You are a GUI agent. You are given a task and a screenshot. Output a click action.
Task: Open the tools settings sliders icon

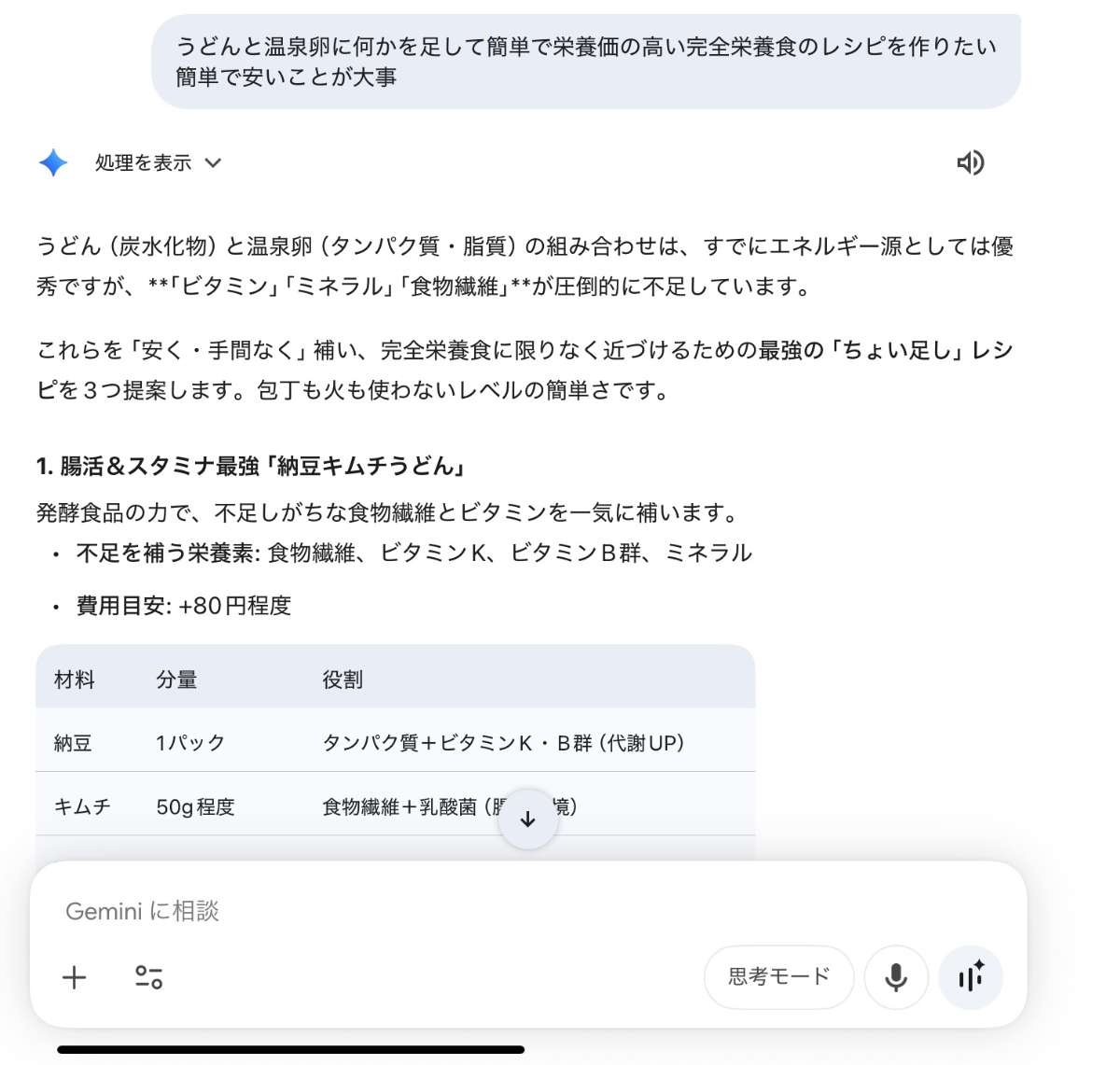[x=149, y=977]
